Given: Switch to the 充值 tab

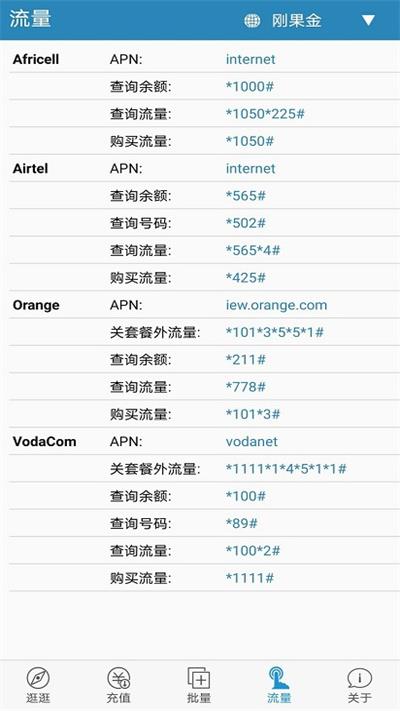Looking at the screenshot, I should point(118,685).
